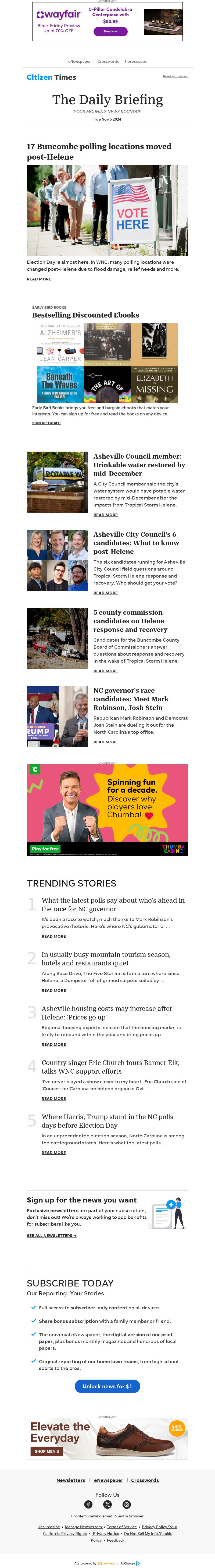The width and height of the screenshot is (215, 1568).
Task: Read more on drinkable water restoration
Action: [105, 514]
